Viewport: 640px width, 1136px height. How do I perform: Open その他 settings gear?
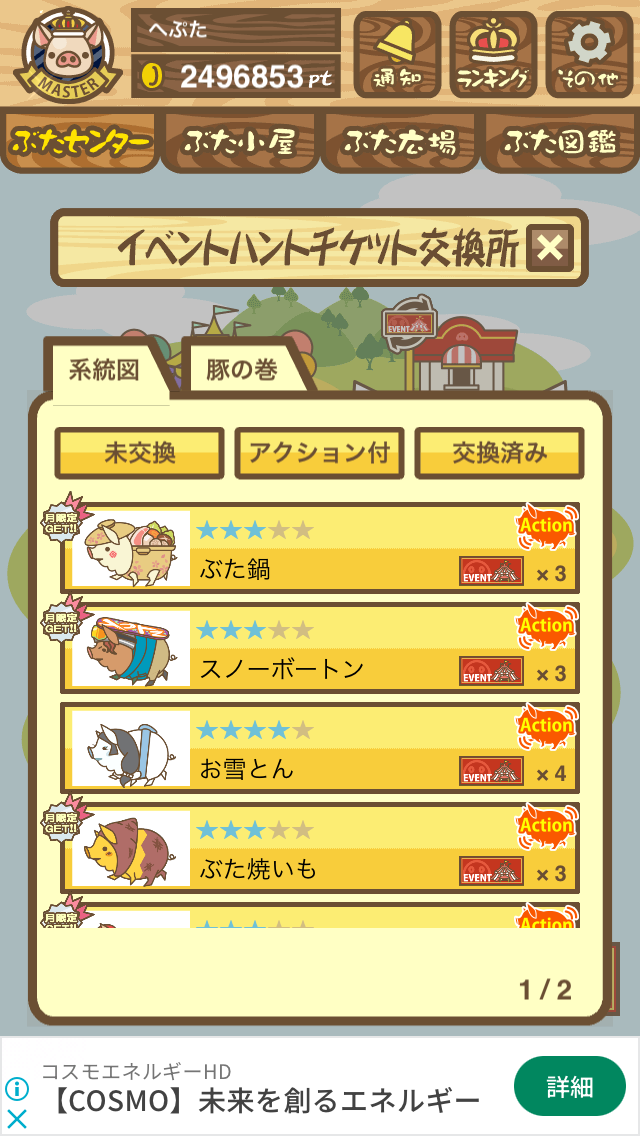click(589, 54)
